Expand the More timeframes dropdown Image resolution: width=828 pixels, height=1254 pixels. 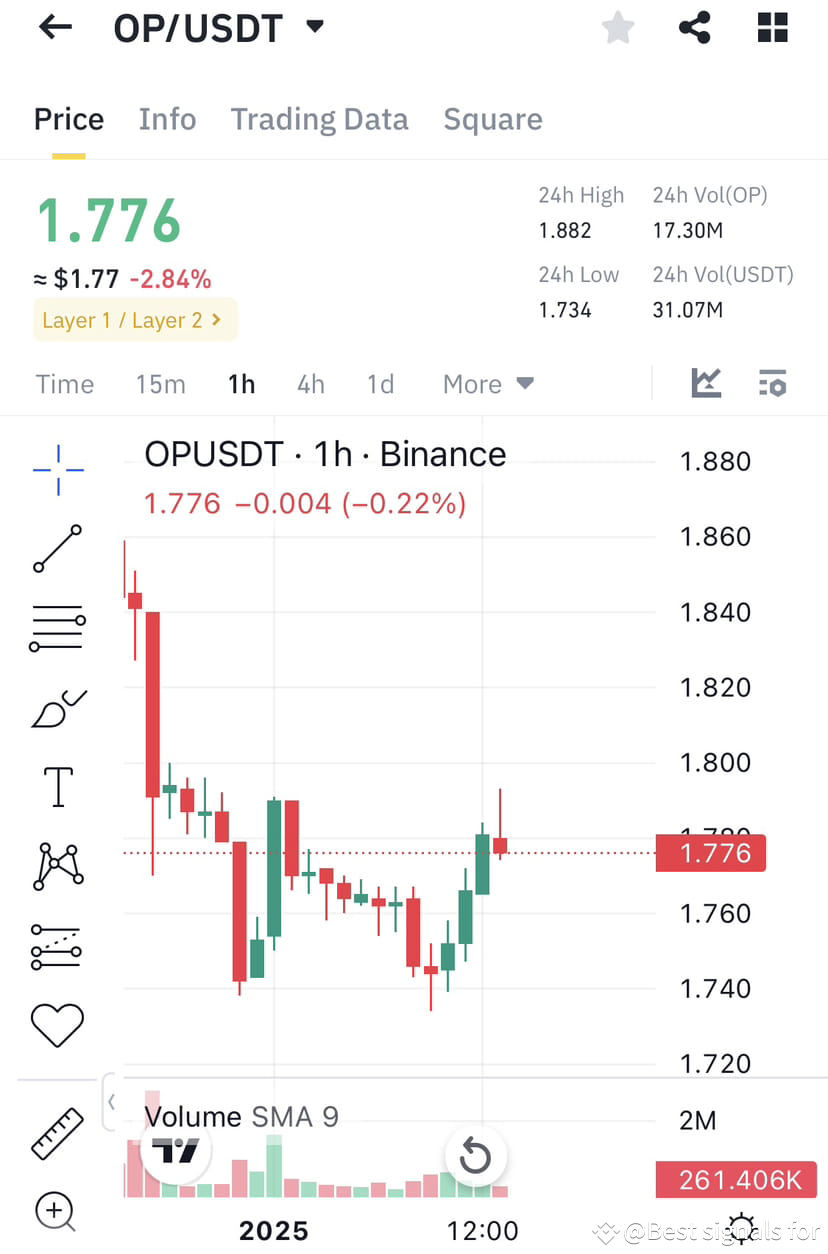(488, 383)
